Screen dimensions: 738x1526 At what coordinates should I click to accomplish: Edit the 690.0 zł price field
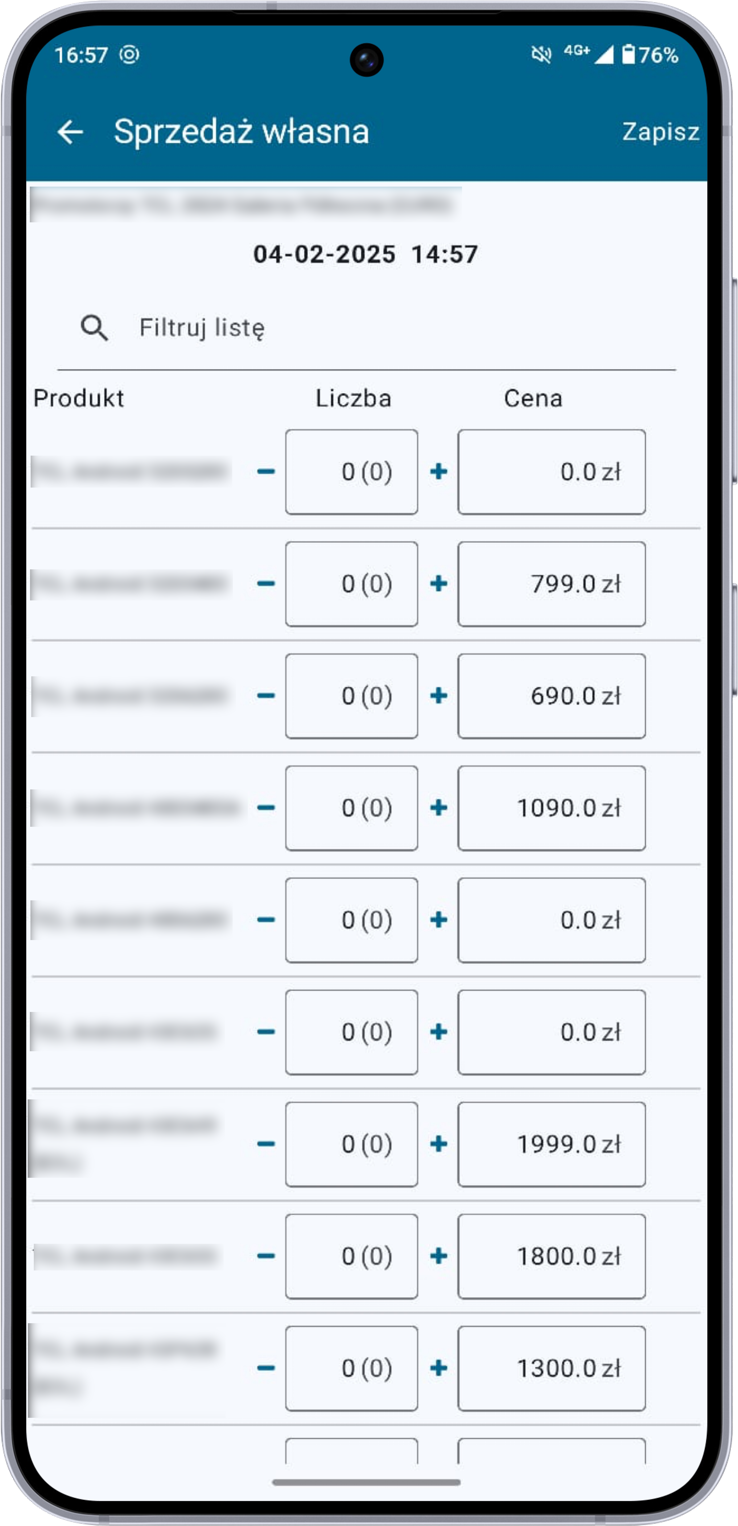[x=552, y=696]
